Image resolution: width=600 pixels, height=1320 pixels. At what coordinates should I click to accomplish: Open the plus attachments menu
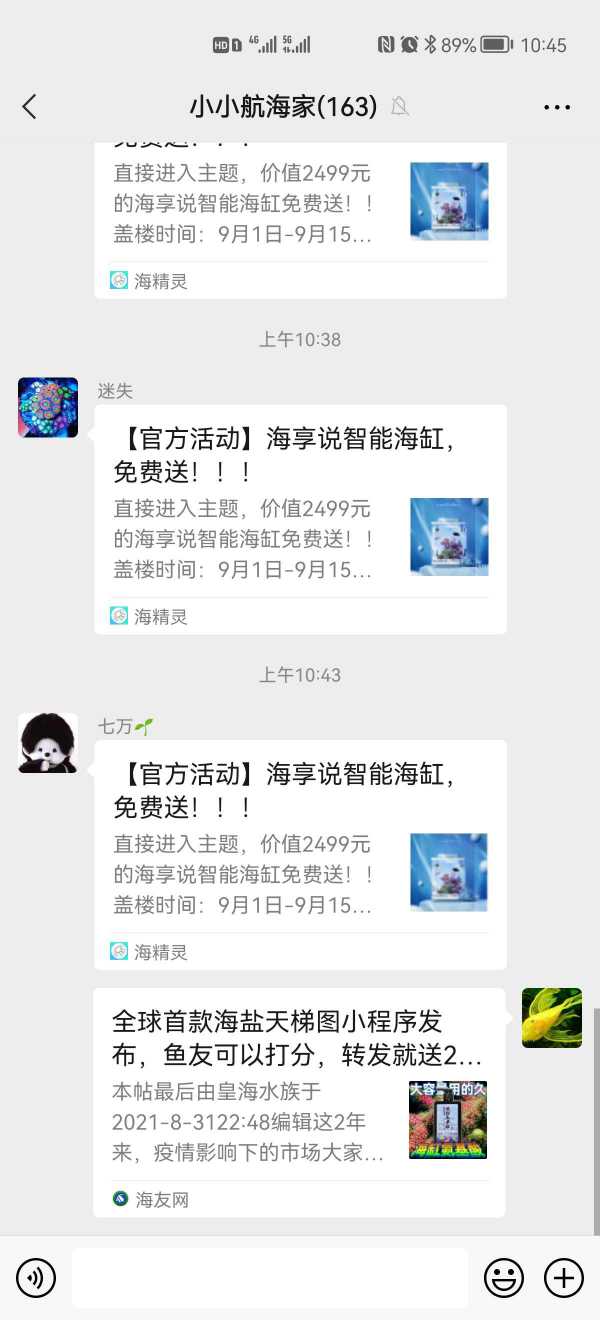(564, 1277)
